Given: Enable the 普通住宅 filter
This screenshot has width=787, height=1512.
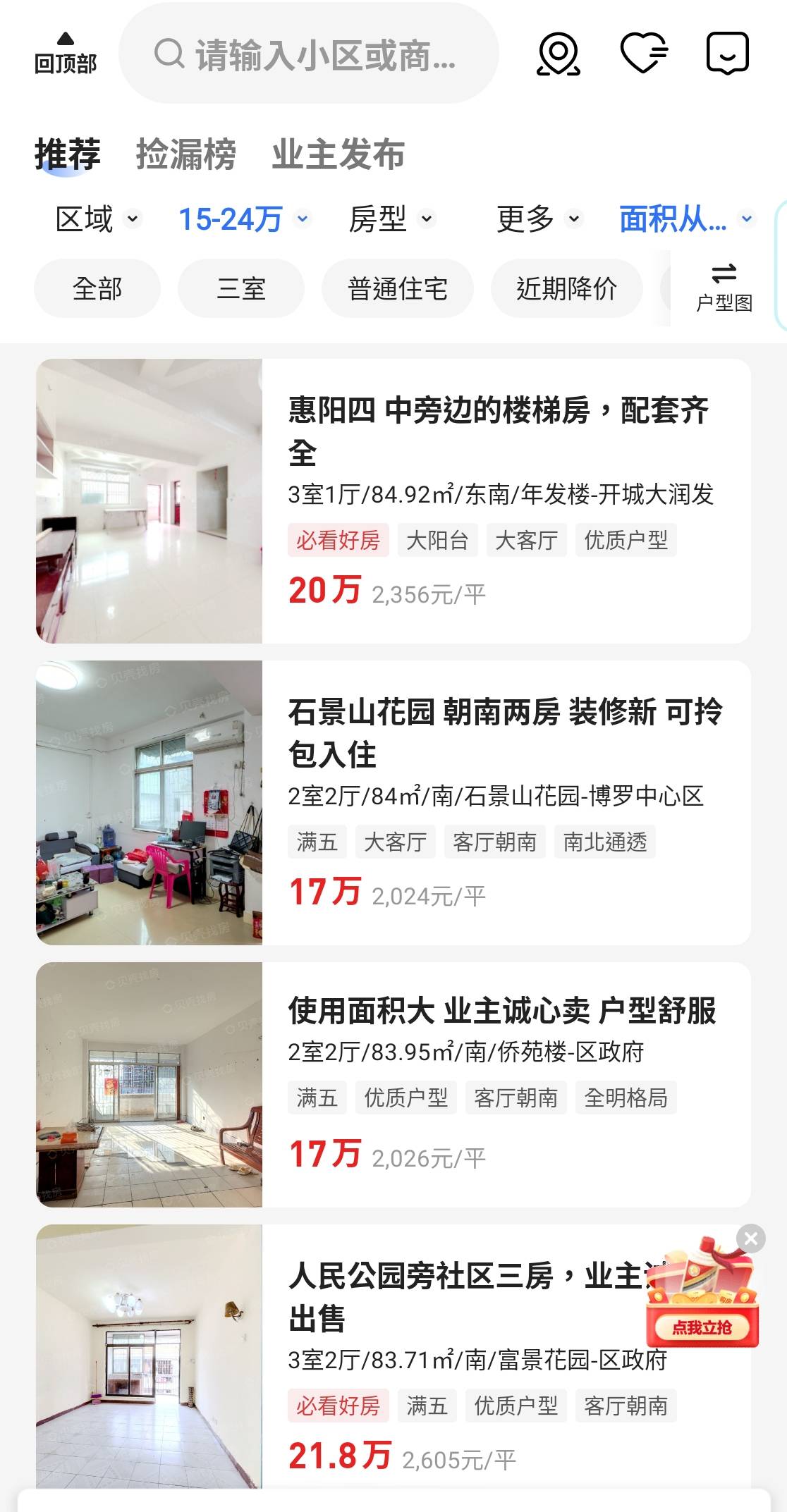Looking at the screenshot, I should [x=397, y=288].
